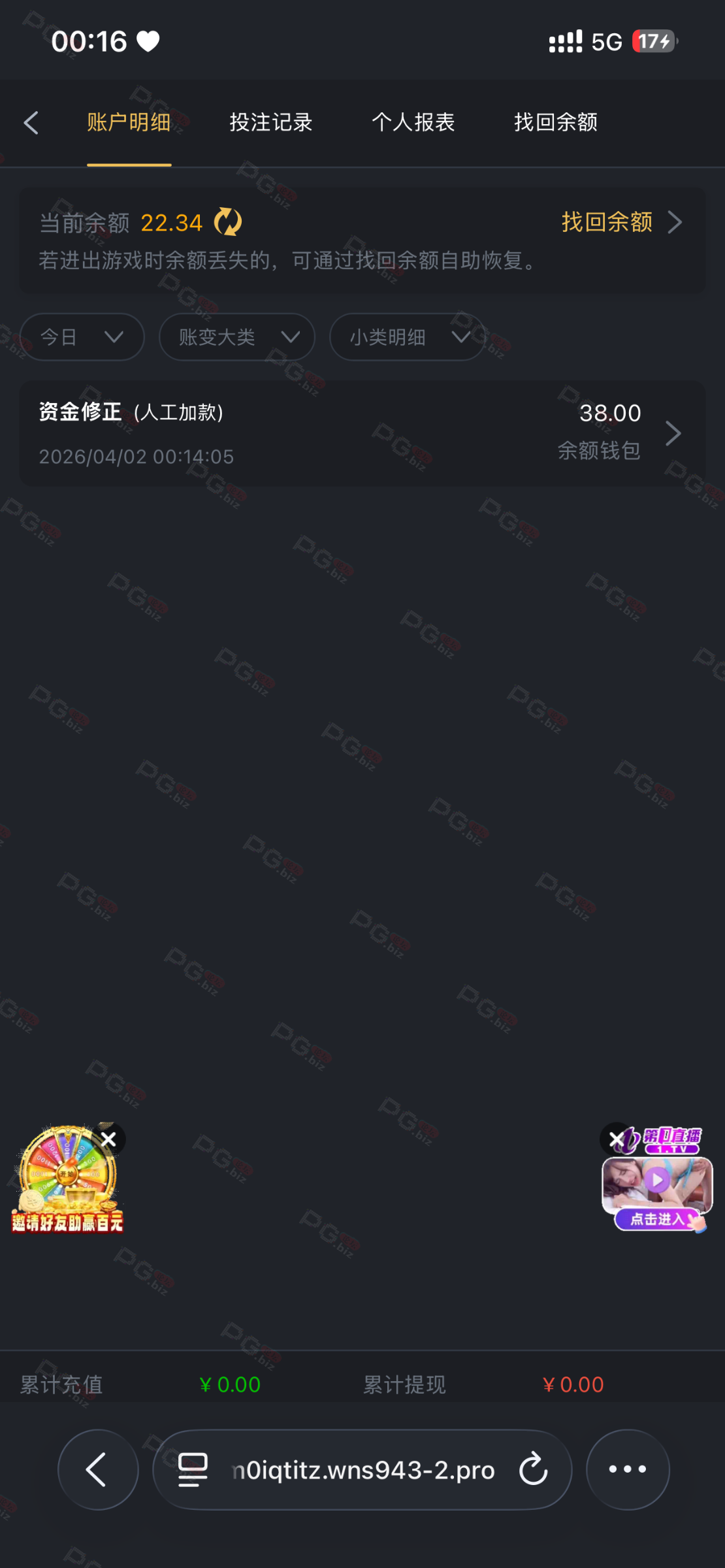Select the 账户明细 tab
This screenshot has width=725, height=1568.
[129, 123]
